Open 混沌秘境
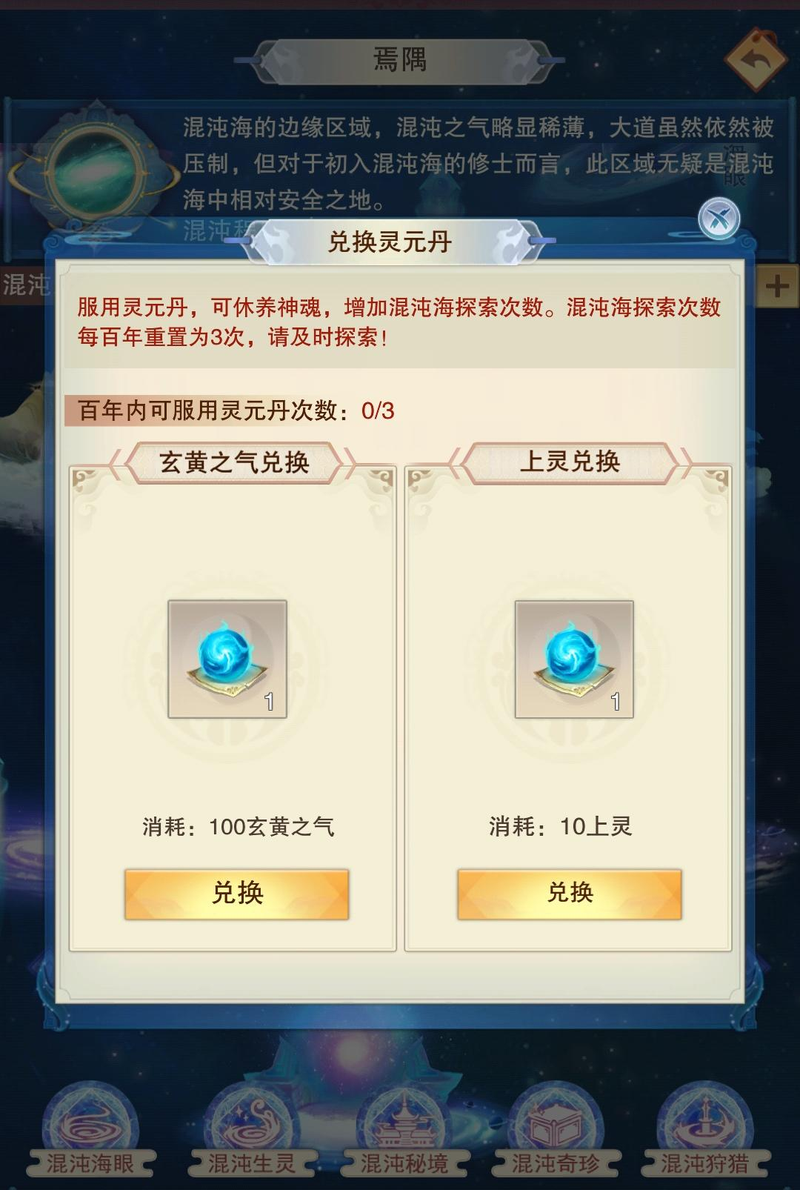800x1190 pixels. [401, 1130]
